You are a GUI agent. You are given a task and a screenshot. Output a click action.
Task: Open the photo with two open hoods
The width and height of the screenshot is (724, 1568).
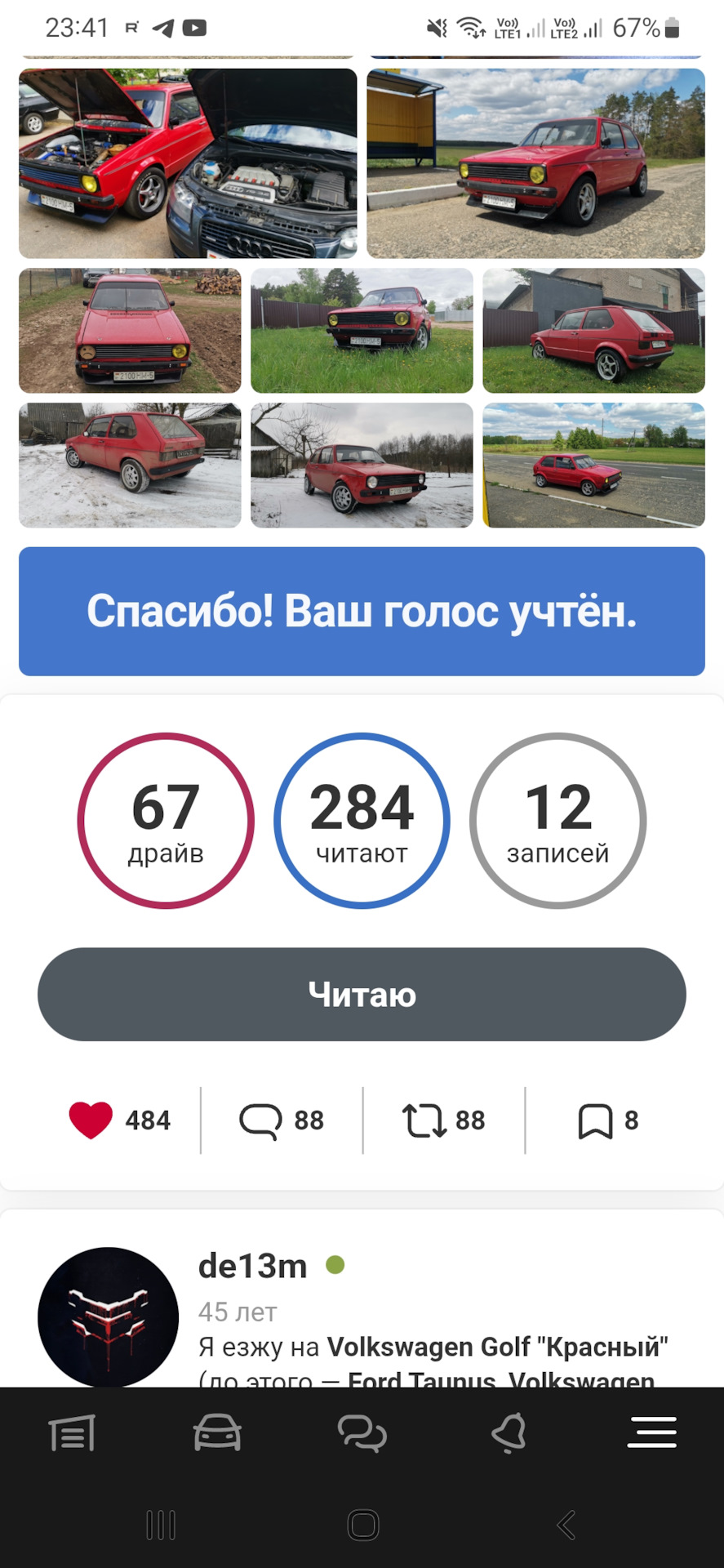click(188, 163)
